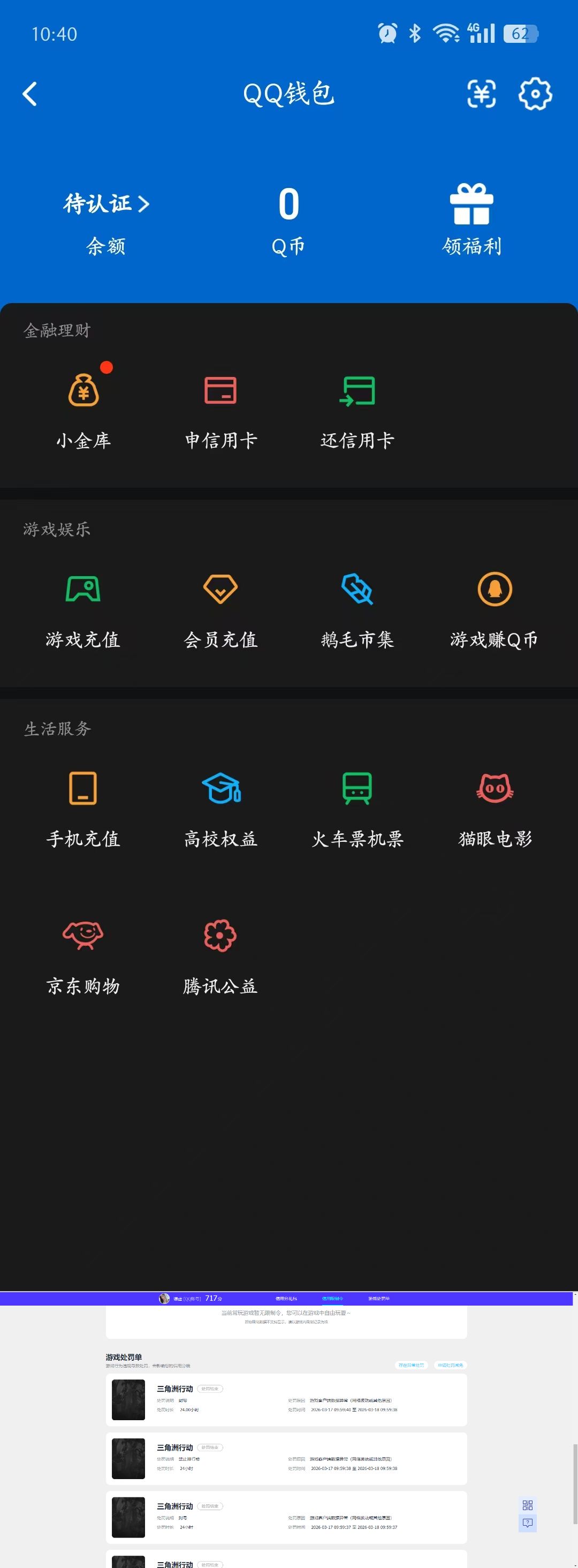
Task: Click the 申请处罚减免 button
Action: tap(452, 1364)
